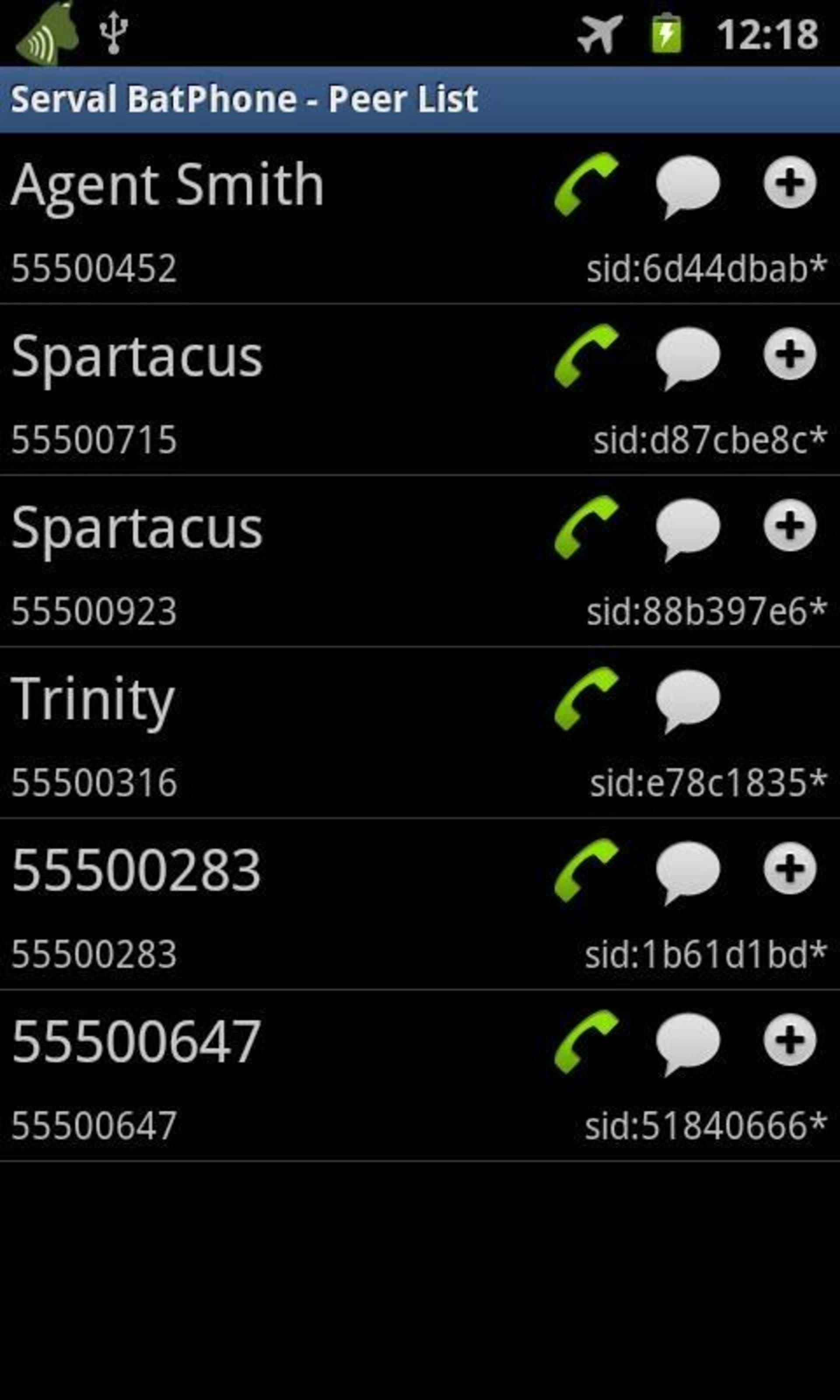Message Spartacus at 55500715

click(688, 357)
